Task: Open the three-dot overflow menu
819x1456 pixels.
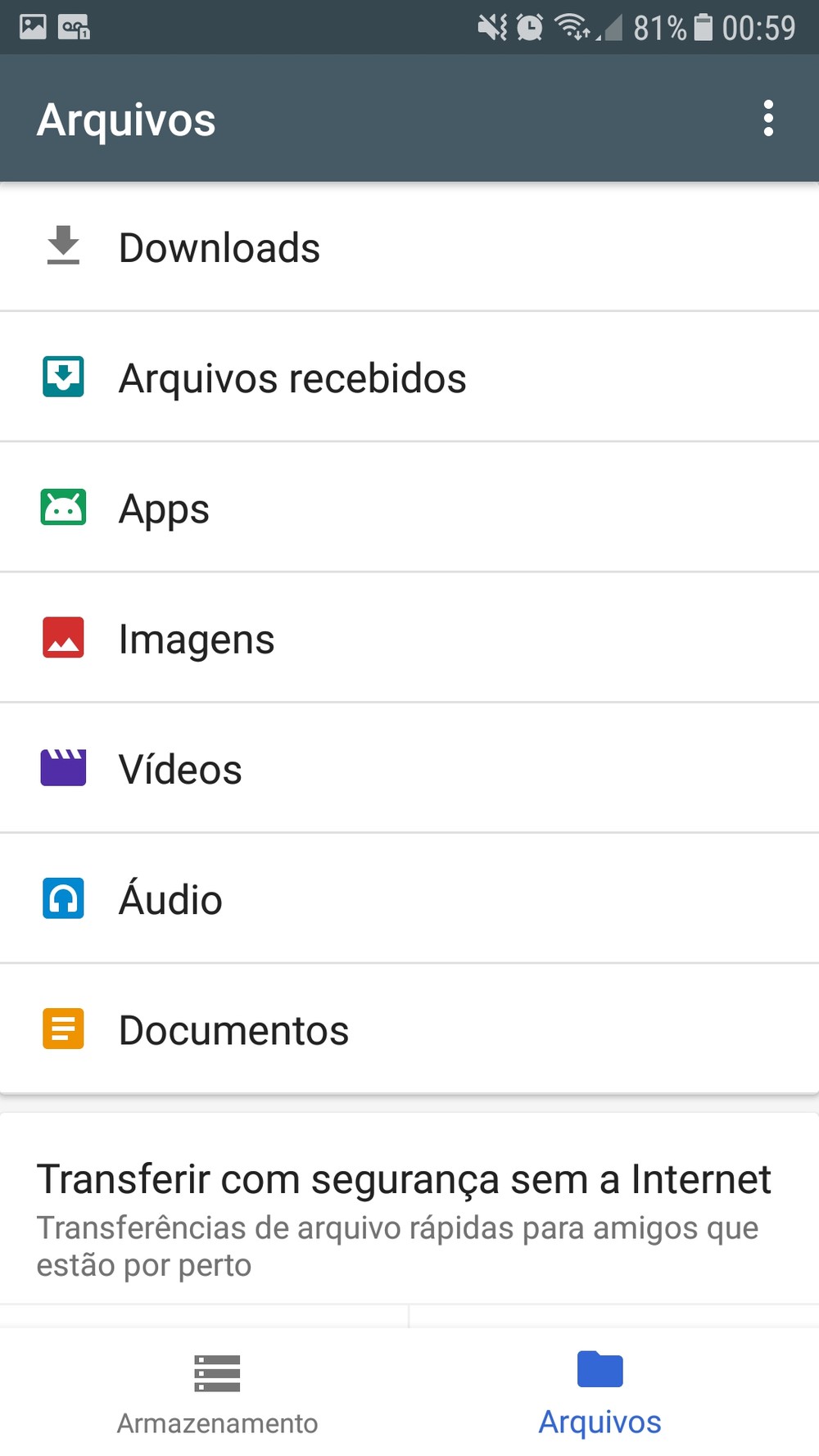Action: tap(767, 119)
